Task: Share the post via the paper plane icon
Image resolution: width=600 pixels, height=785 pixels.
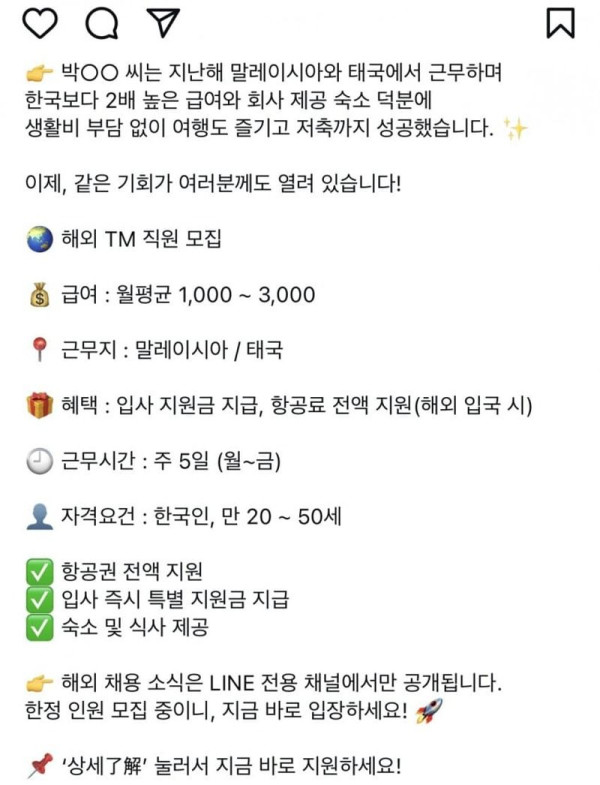Action: (x=161, y=22)
